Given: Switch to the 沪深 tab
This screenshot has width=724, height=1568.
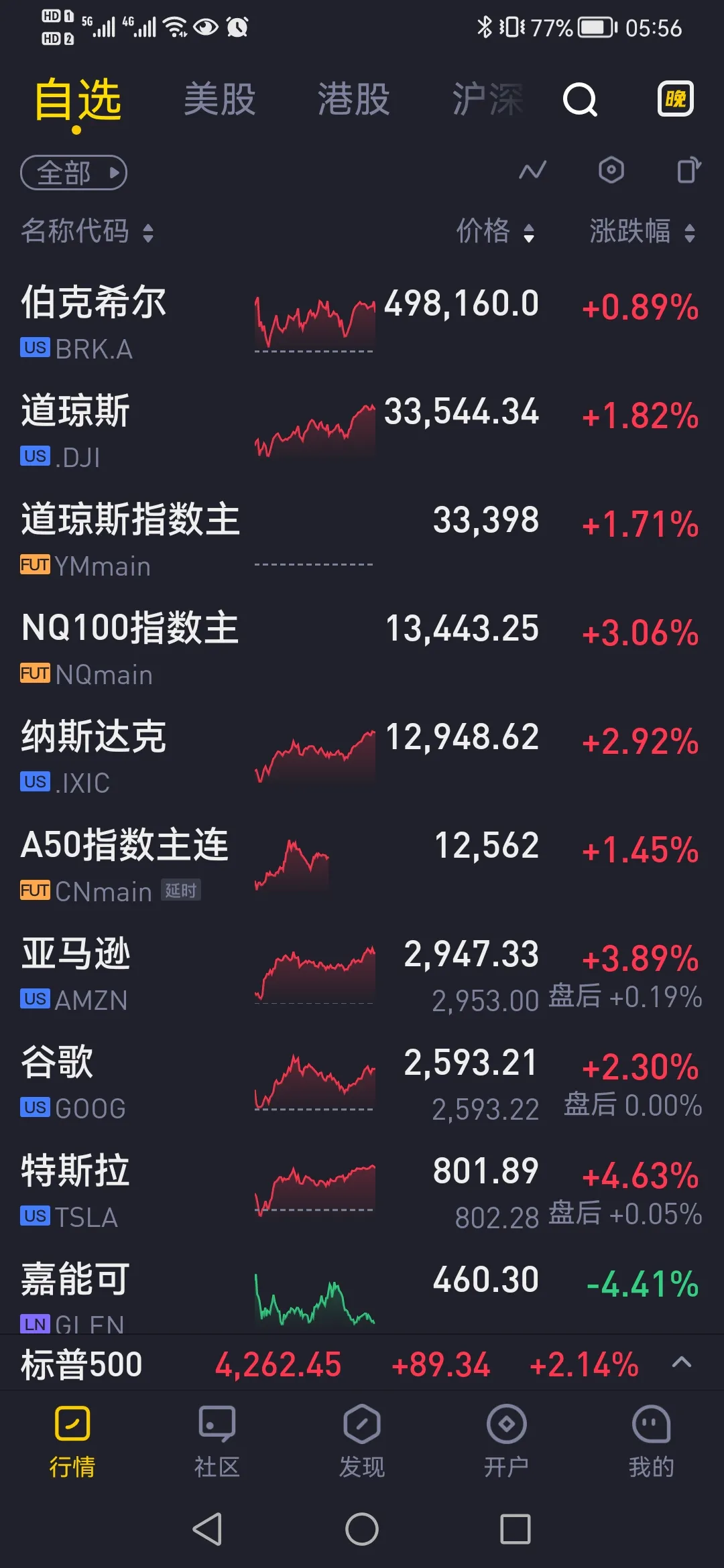Looking at the screenshot, I should click(x=487, y=100).
